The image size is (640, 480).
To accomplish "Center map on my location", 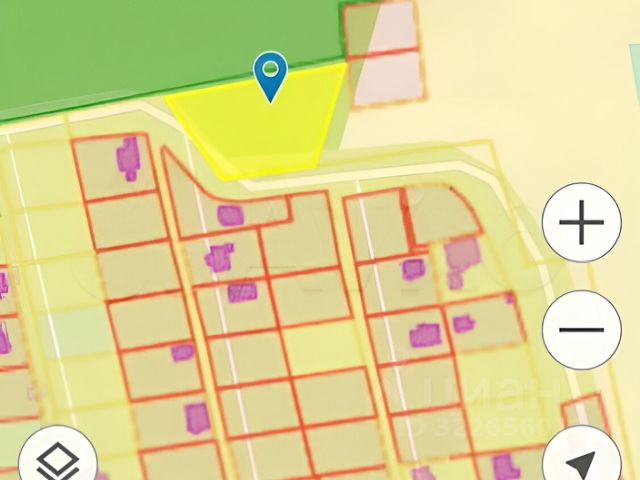I will point(581,462).
